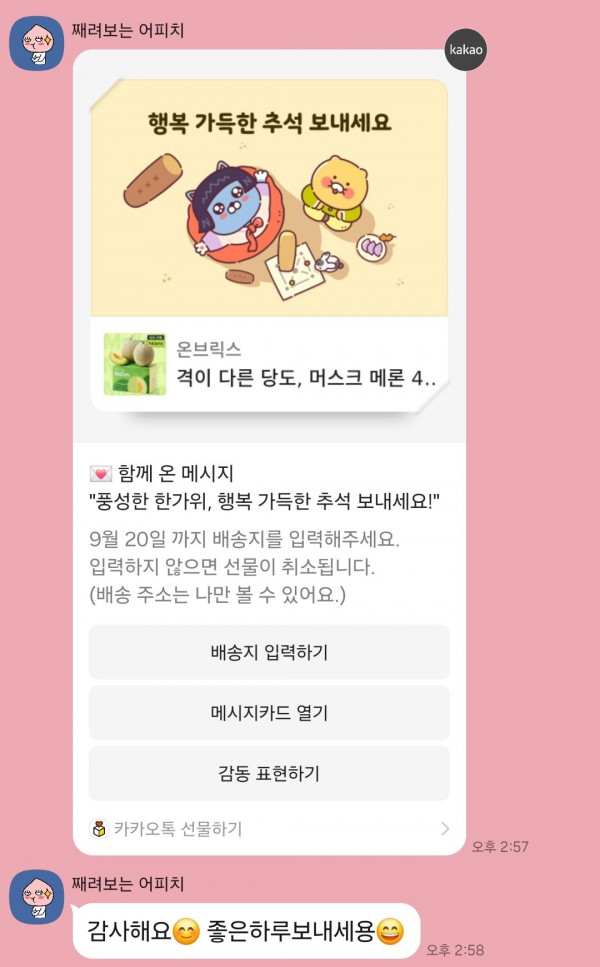The width and height of the screenshot is (600, 967).
Task: Open the message card via 메시지카드 열기
Action: tap(269, 713)
